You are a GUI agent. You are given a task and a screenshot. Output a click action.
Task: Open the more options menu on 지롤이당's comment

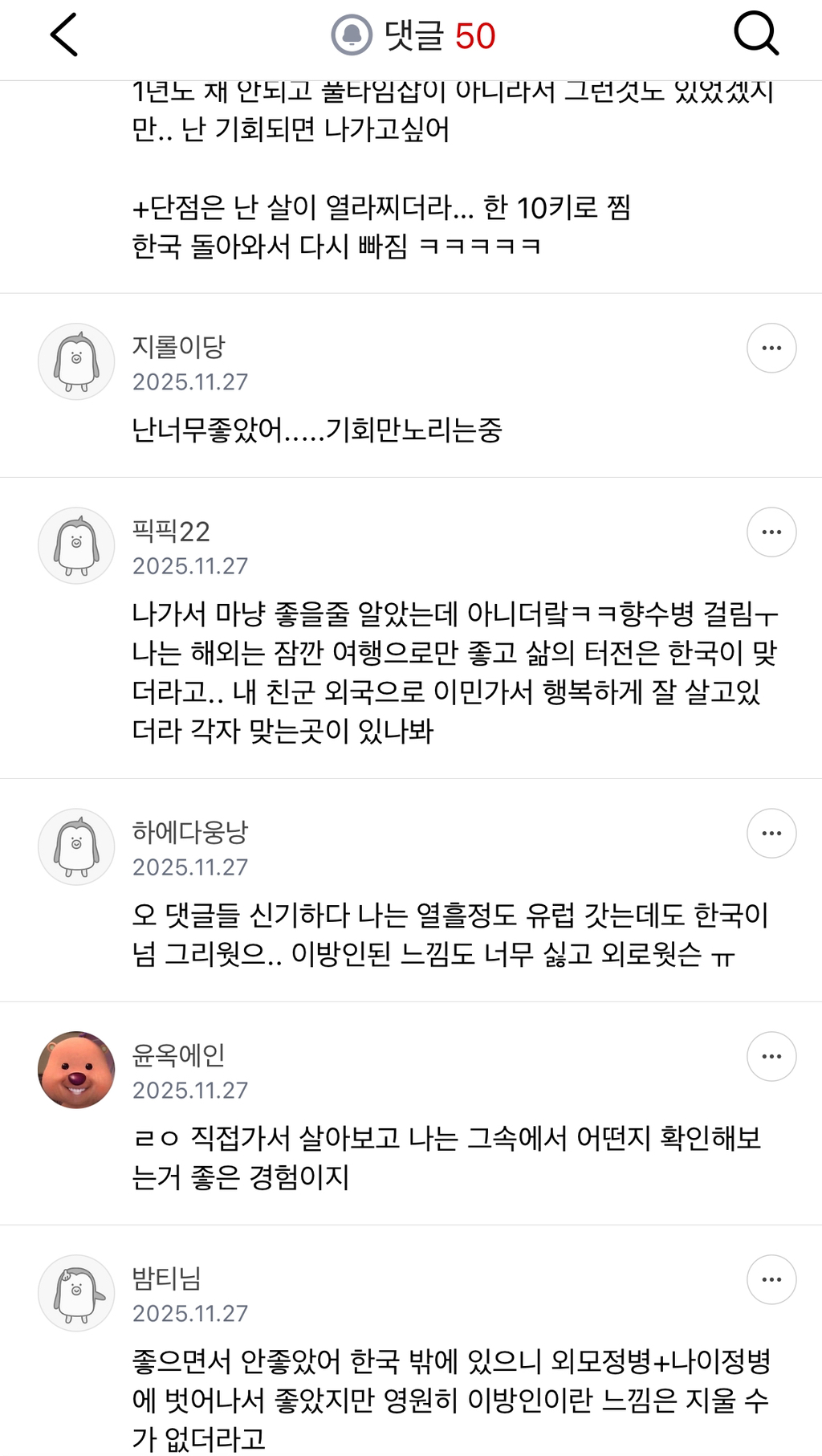coord(771,349)
